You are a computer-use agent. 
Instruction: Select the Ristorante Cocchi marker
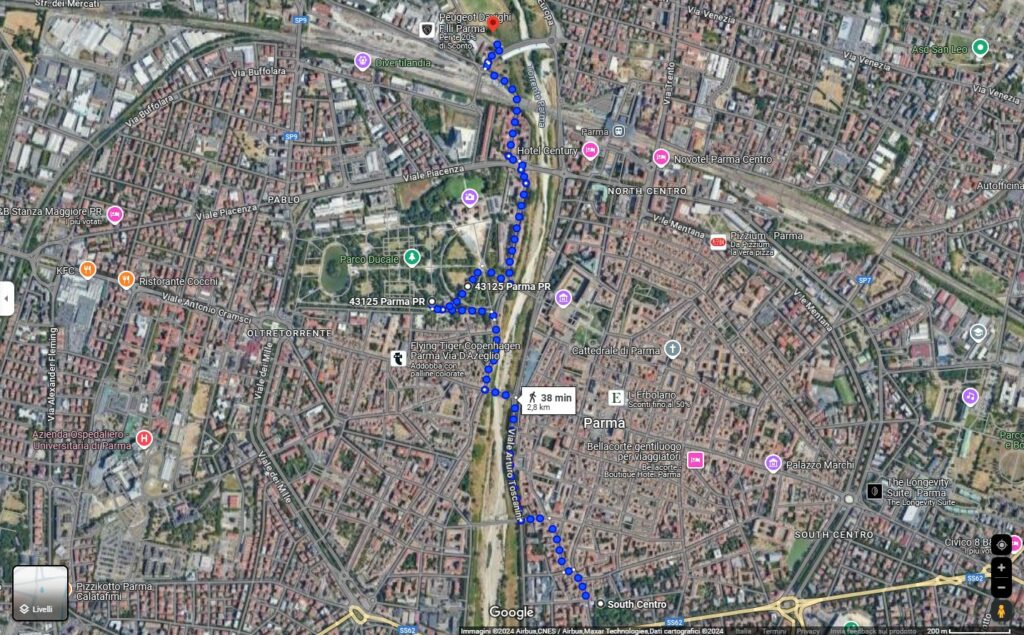[126, 280]
